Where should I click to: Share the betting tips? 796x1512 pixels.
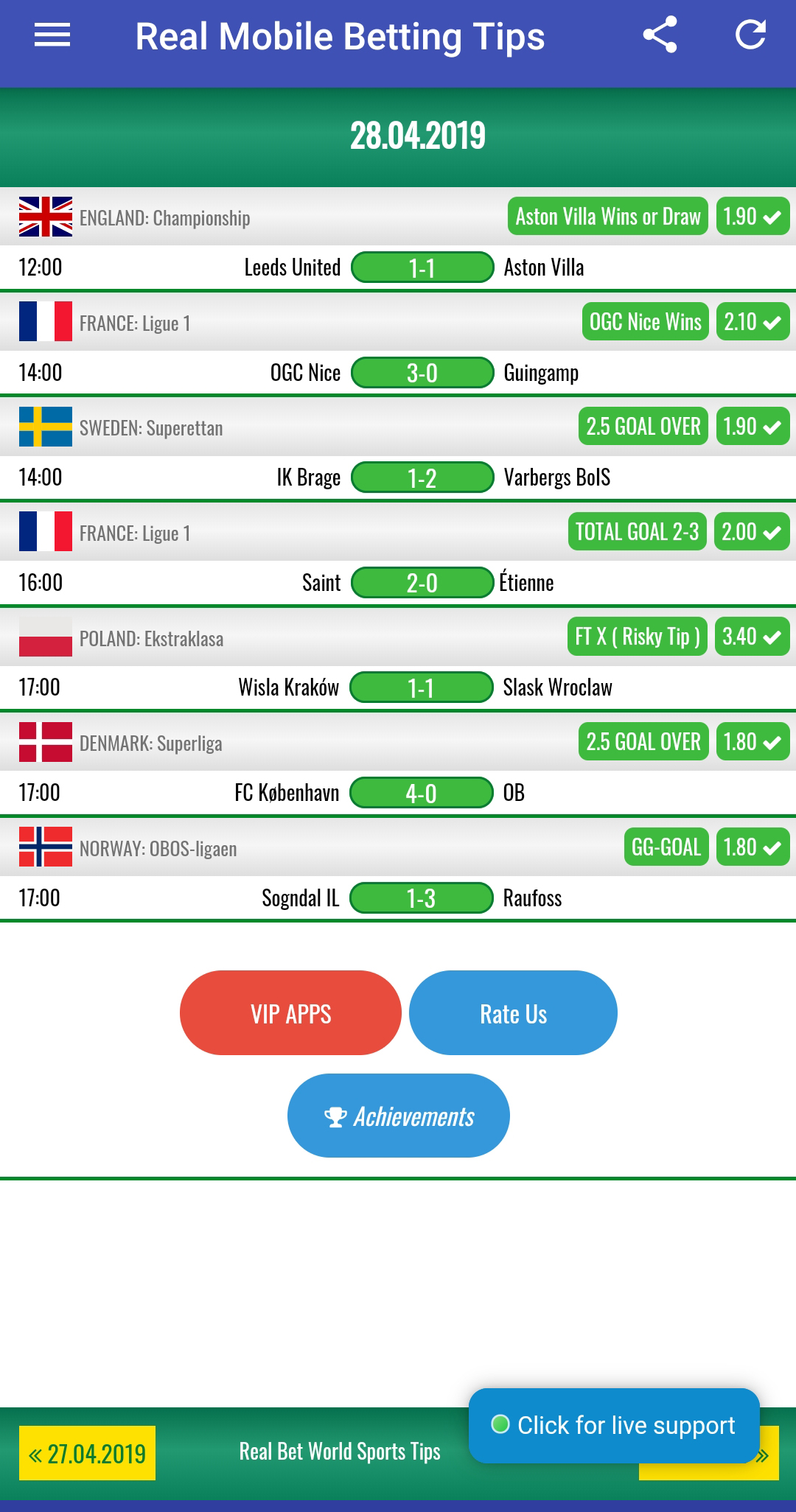pyautogui.click(x=660, y=35)
